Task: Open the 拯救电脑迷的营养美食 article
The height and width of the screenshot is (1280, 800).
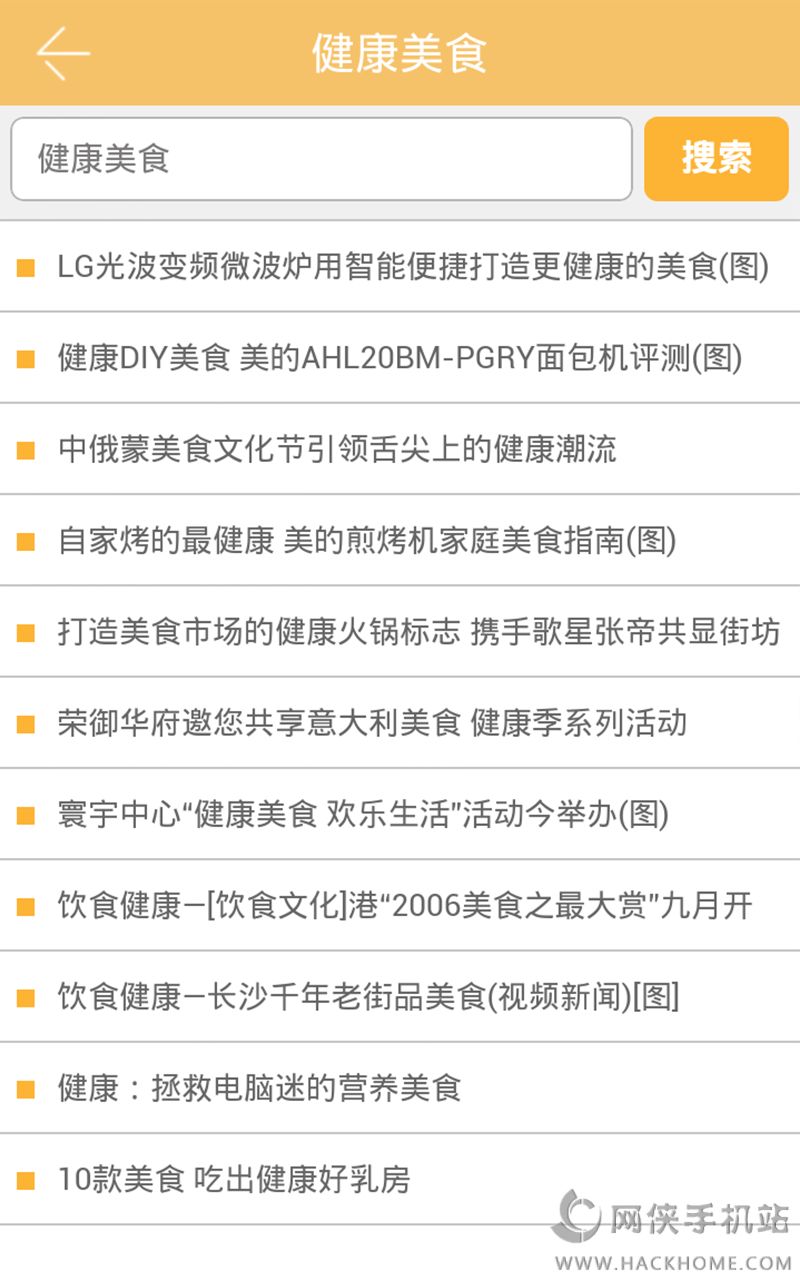Action: coord(260,1088)
